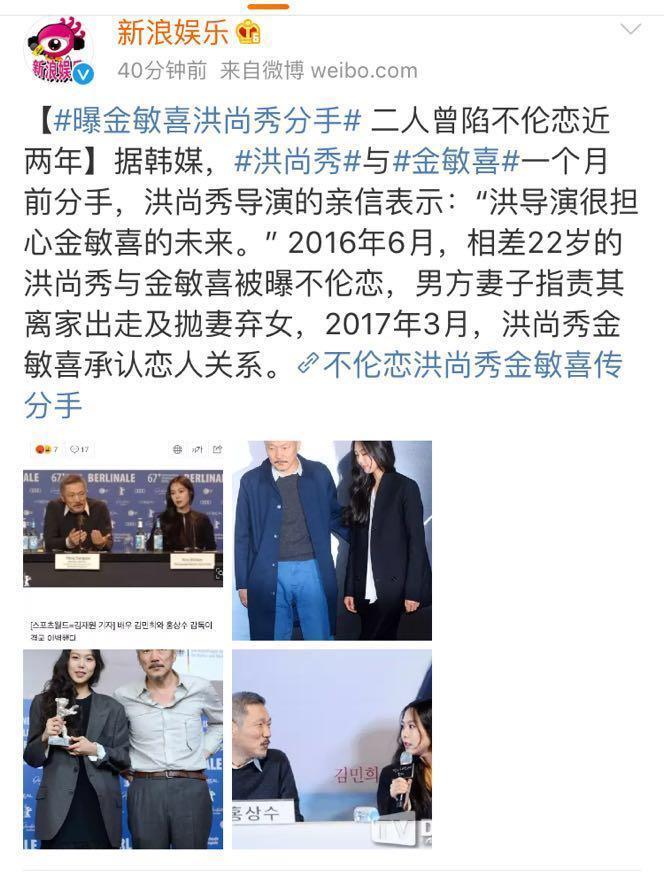Expand the post options chevron
Viewport: 664px width, 884px height.
[631, 29]
